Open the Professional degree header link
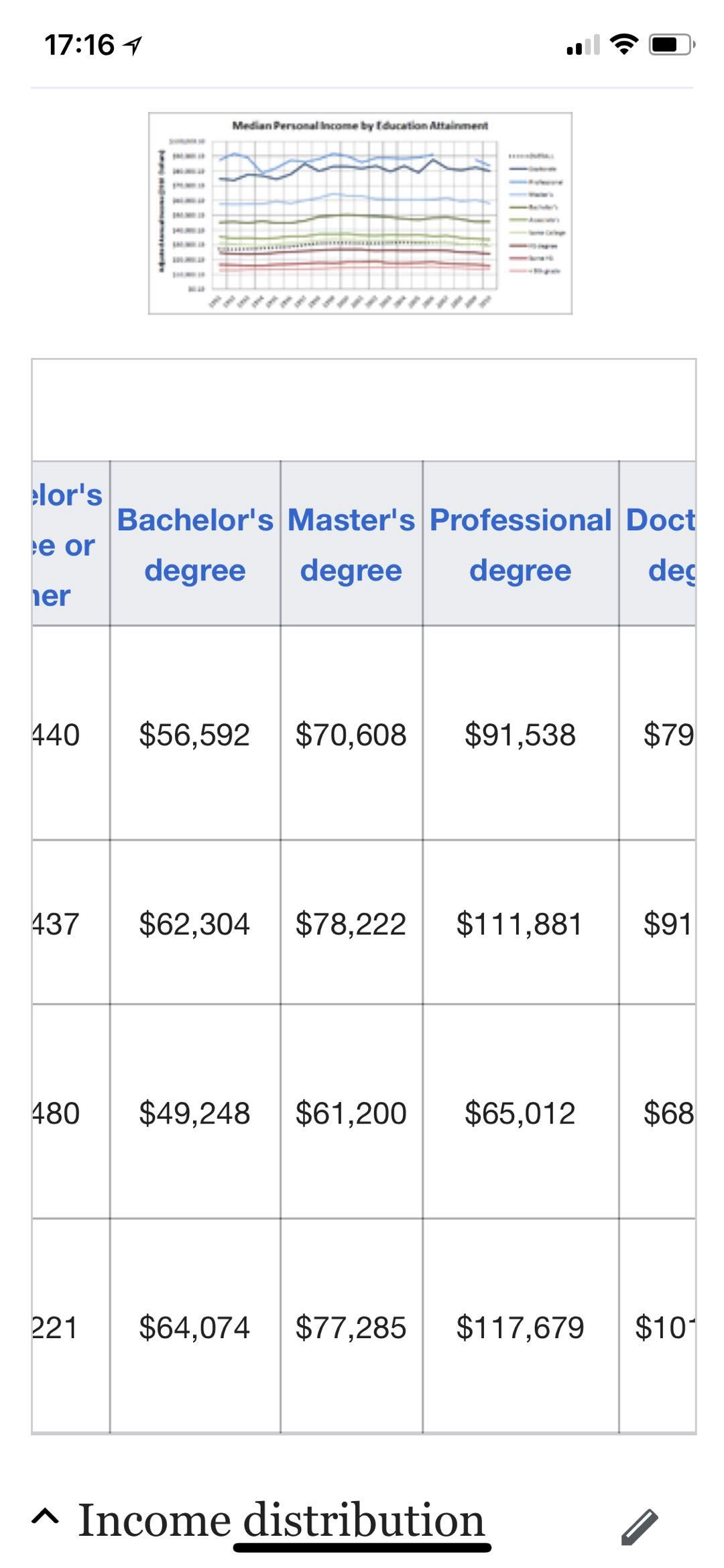724x1568 pixels. (x=521, y=544)
